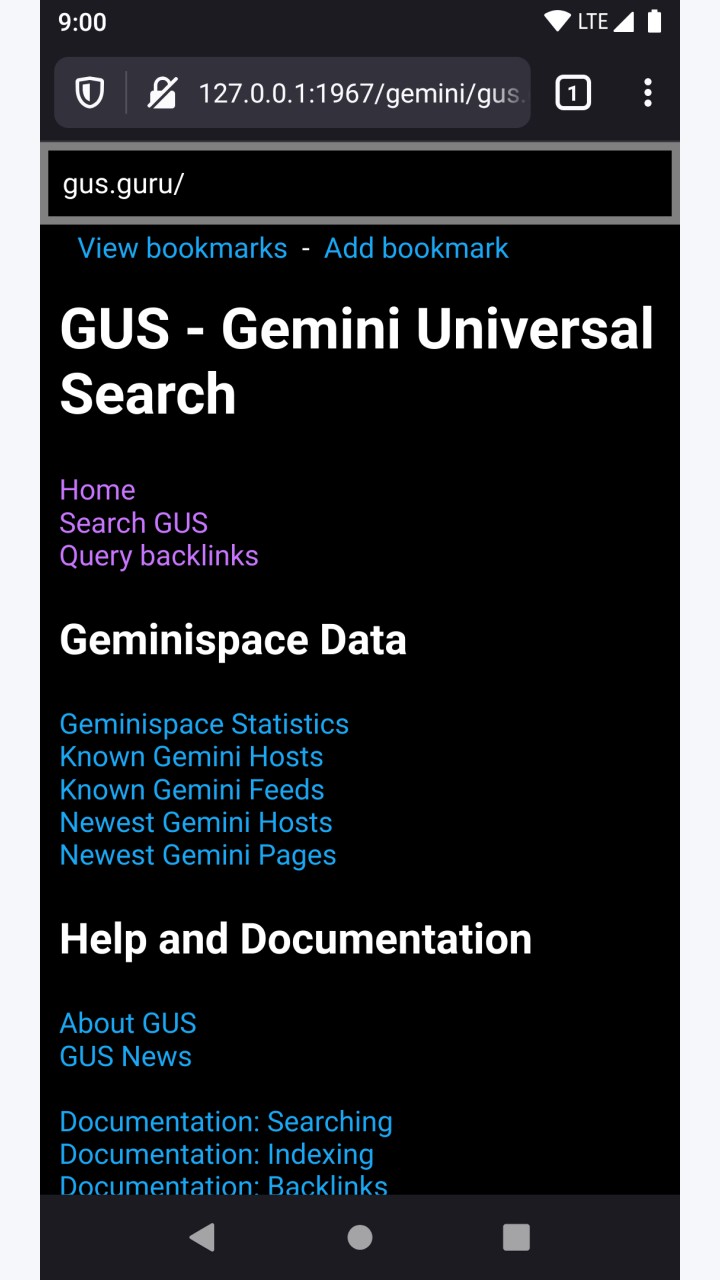Screen dimensions: 720x1280
Task: Open Documentation: Indexing
Action: click(217, 1155)
